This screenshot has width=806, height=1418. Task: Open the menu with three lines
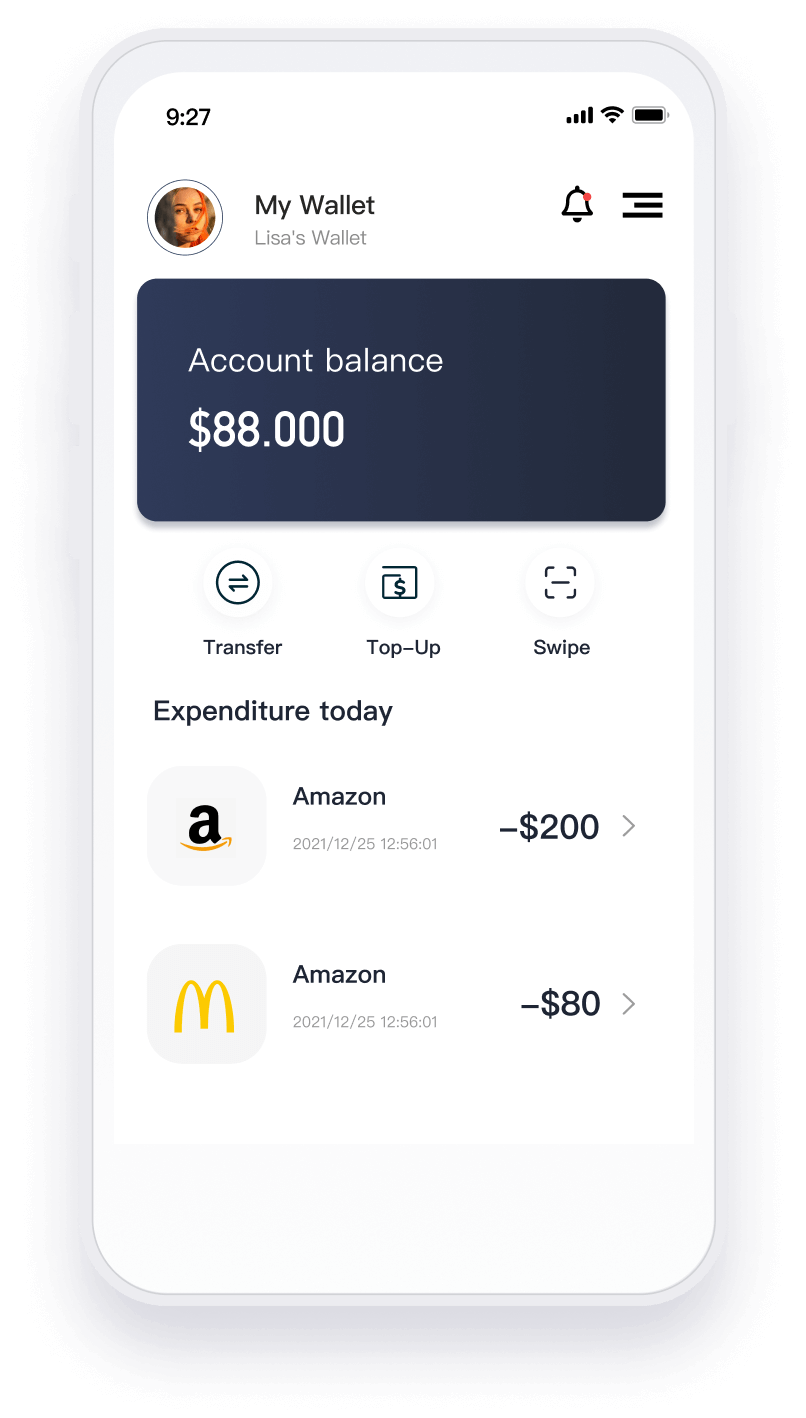[x=642, y=205]
